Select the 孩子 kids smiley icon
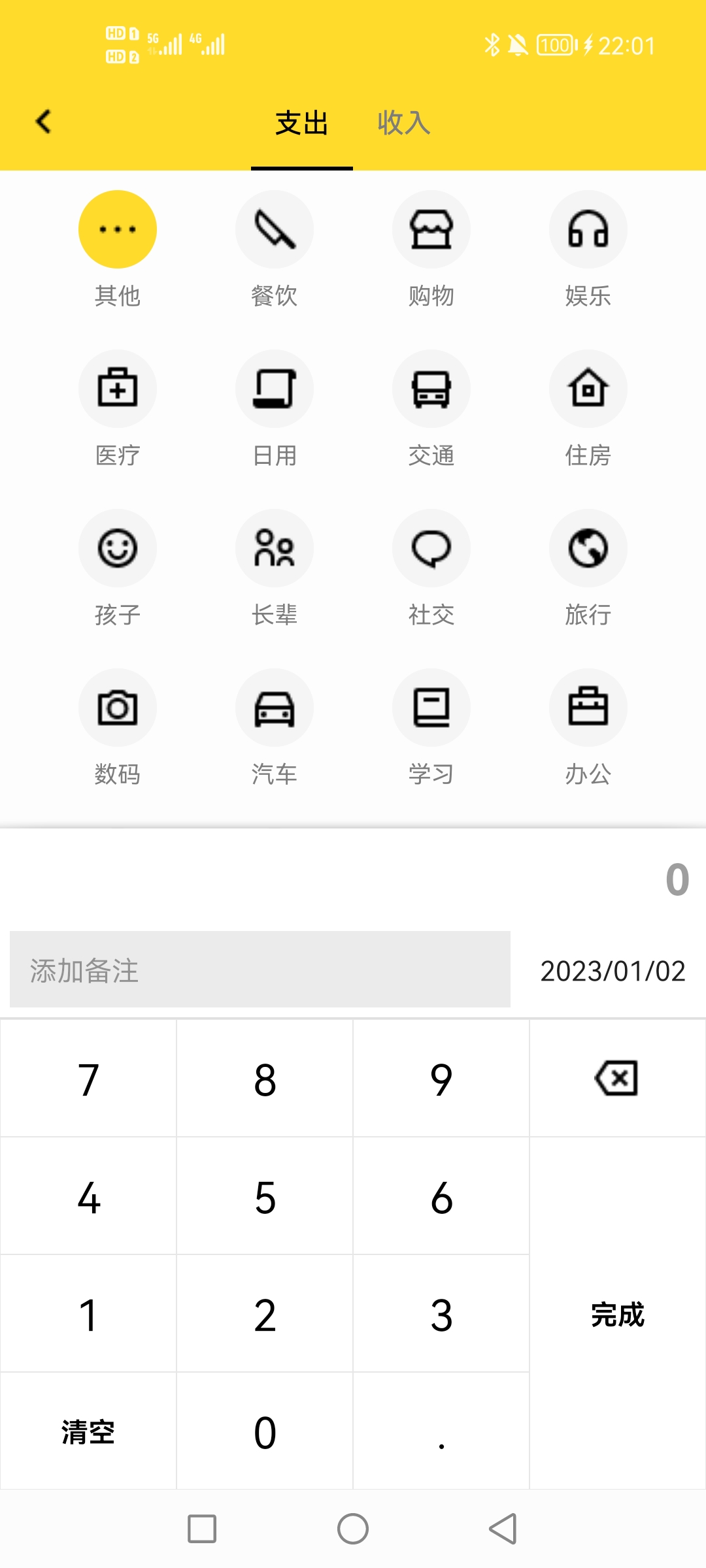The height and width of the screenshot is (1568, 706). pyautogui.click(x=117, y=548)
